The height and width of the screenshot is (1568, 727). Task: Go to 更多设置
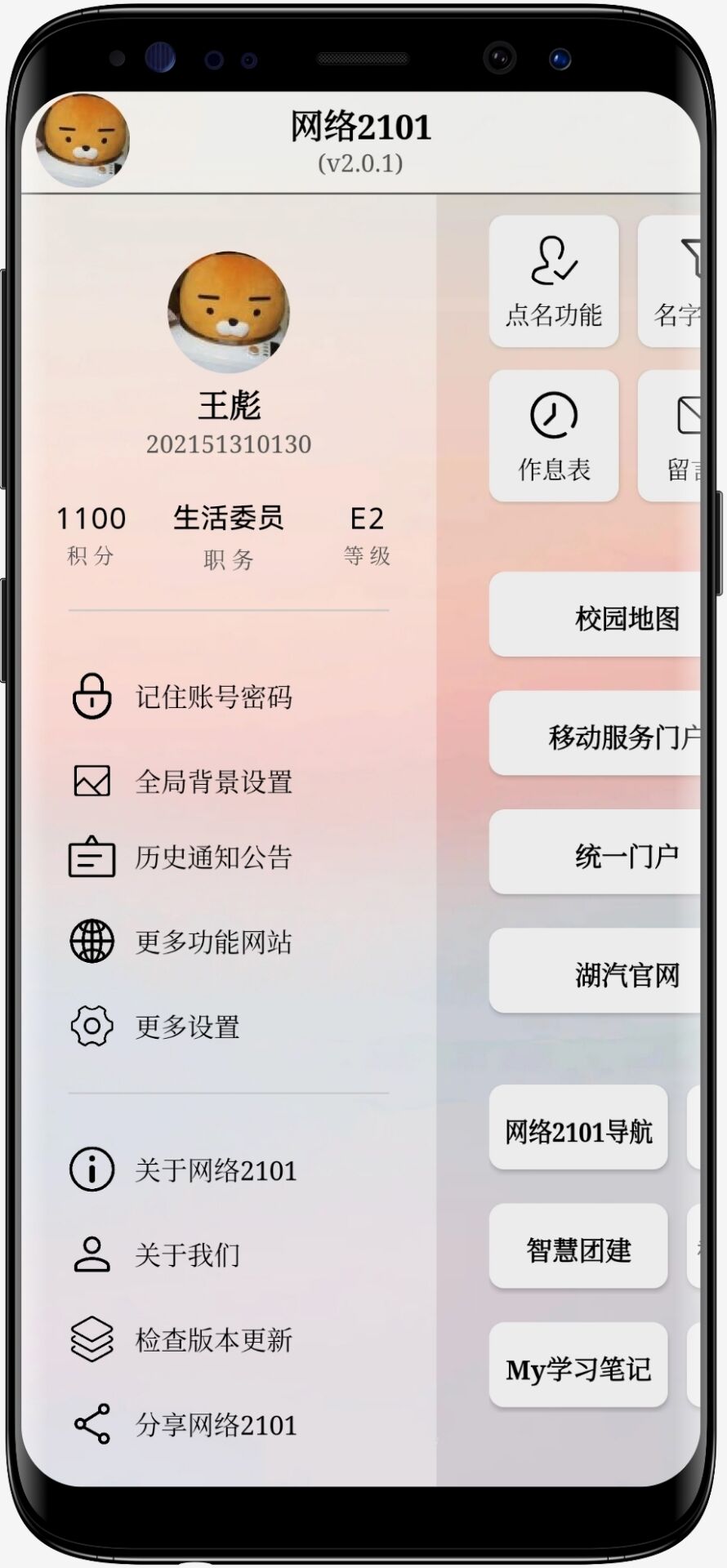[x=187, y=1027]
